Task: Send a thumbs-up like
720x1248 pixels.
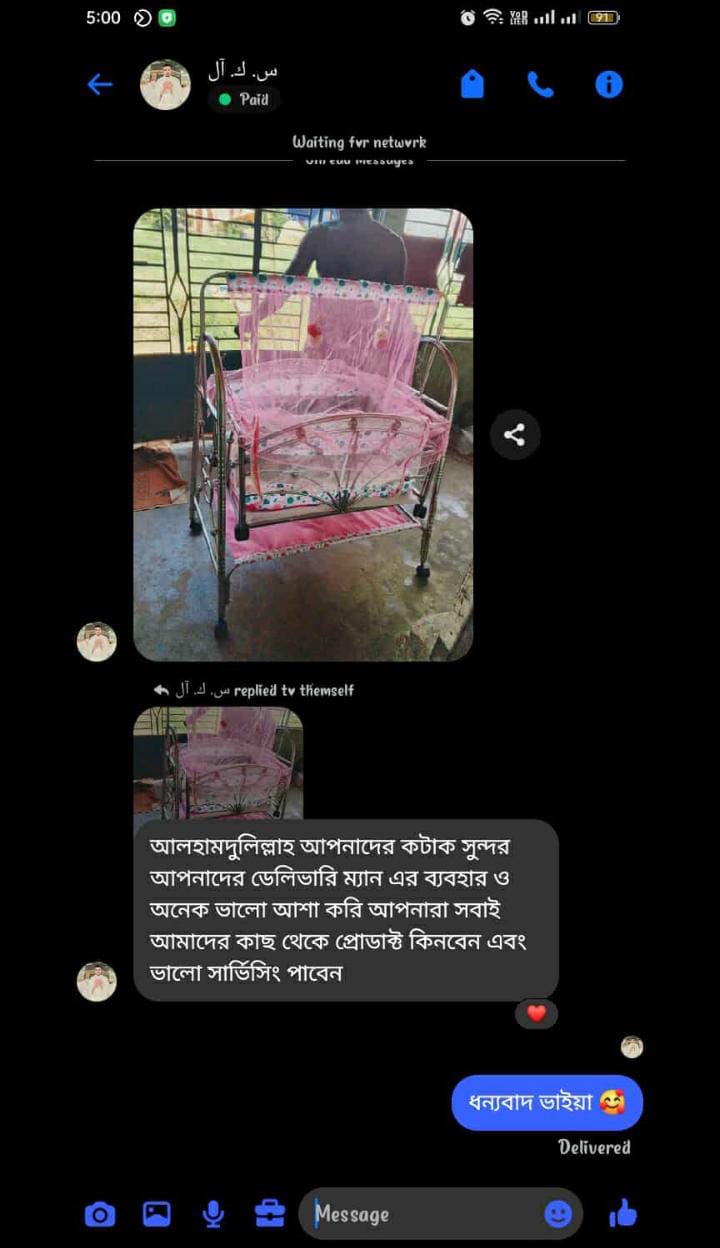Action: click(623, 1214)
